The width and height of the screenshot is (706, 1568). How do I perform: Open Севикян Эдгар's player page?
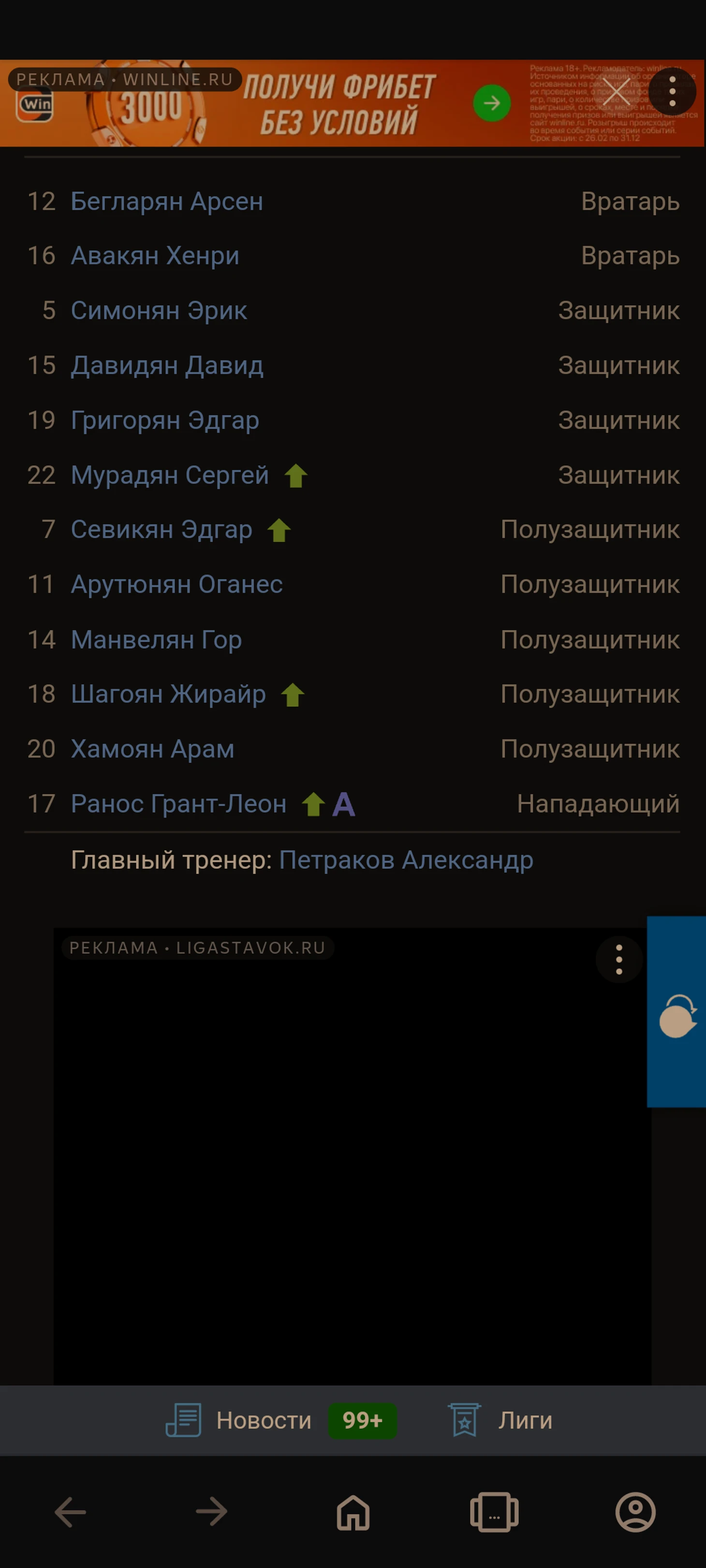pyautogui.click(x=162, y=530)
